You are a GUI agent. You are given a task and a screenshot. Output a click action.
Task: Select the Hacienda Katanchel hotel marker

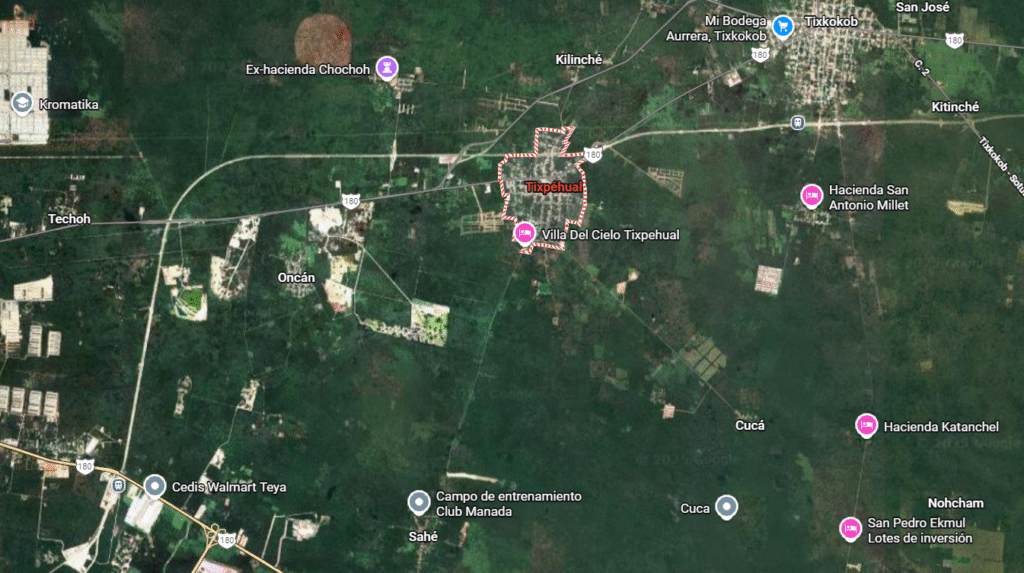coord(866,425)
